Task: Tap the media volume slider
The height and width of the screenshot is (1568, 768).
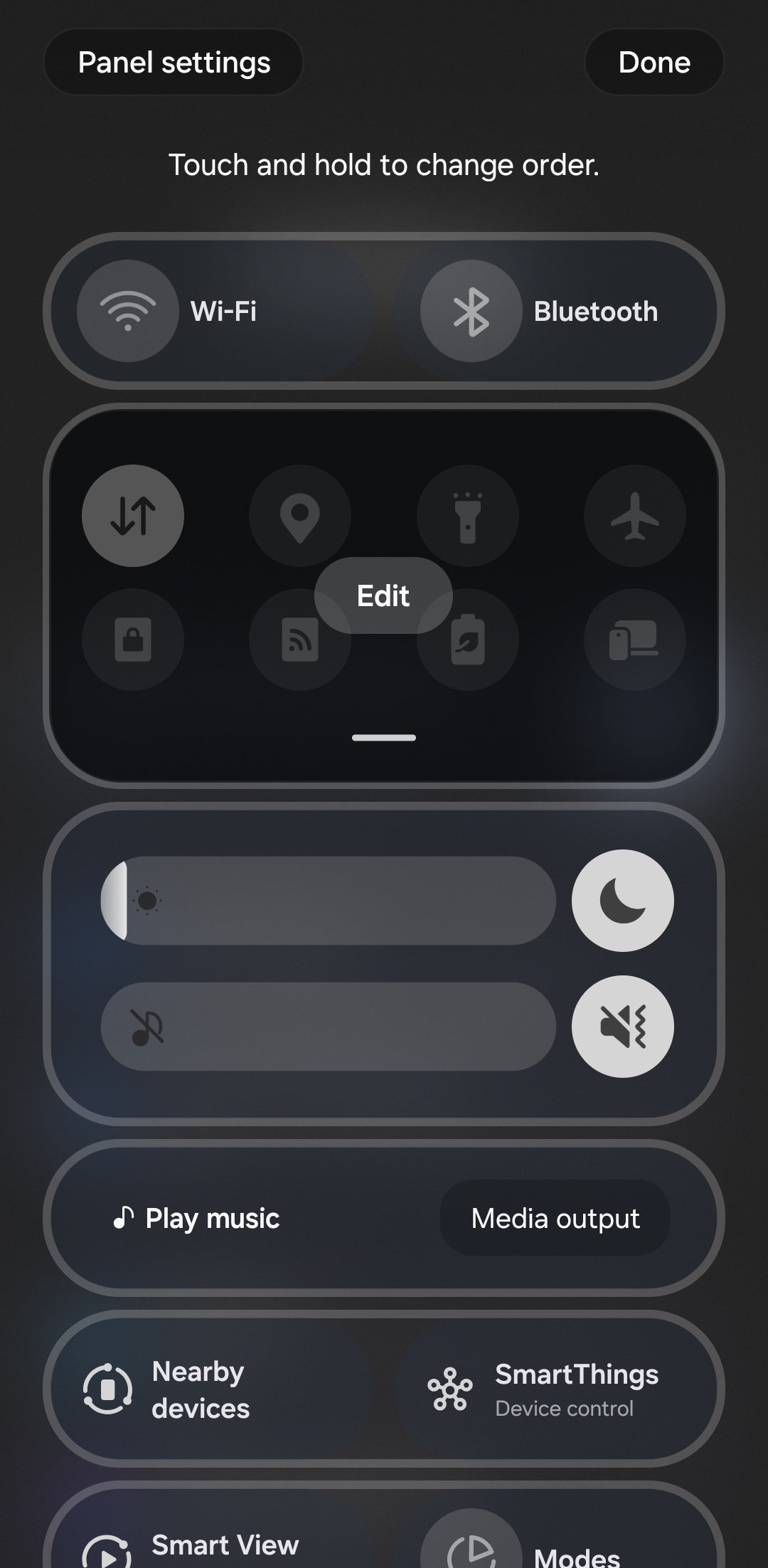Action: [329, 1026]
